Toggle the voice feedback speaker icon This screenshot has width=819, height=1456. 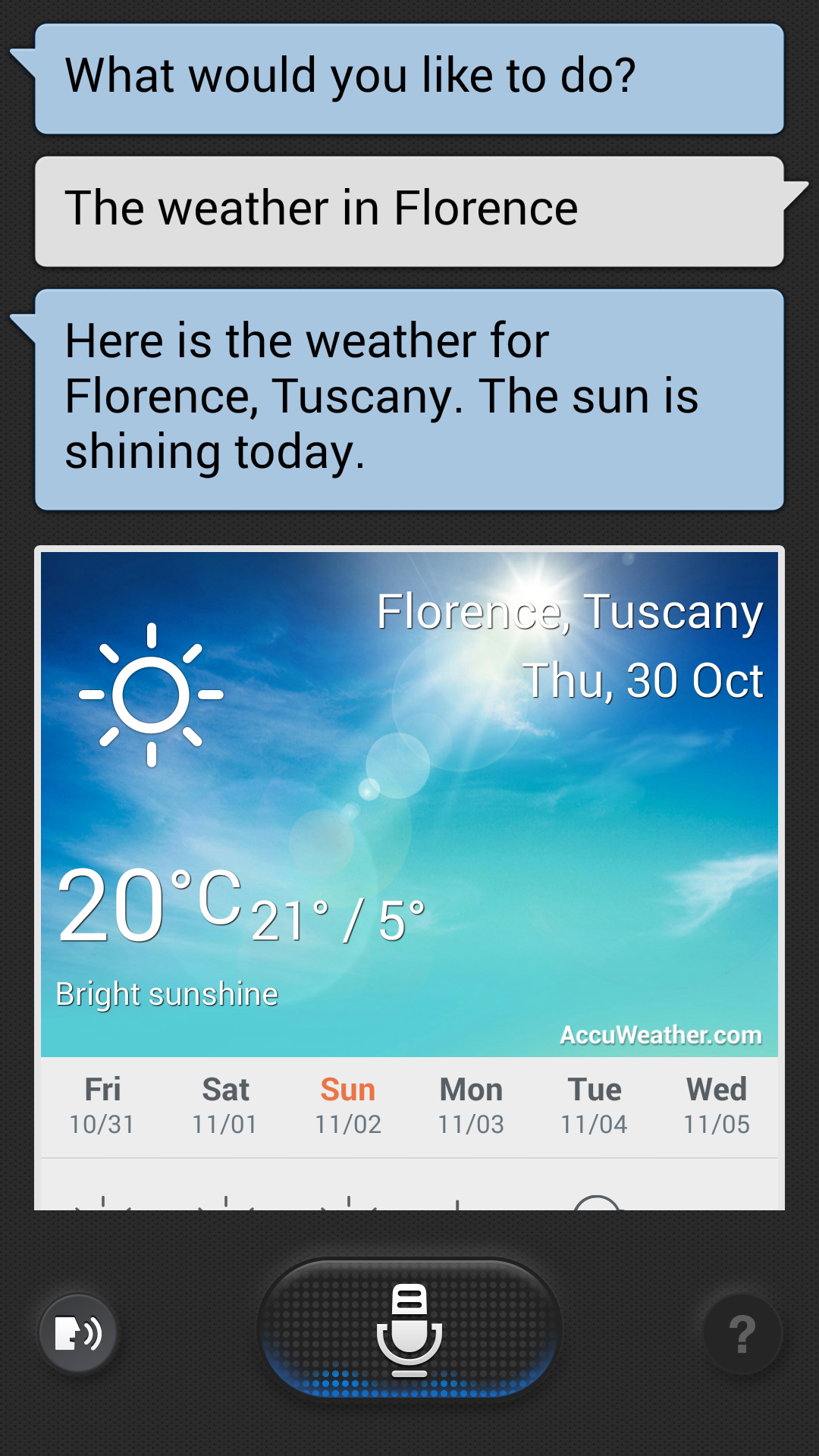pyautogui.click(x=78, y=1333)
